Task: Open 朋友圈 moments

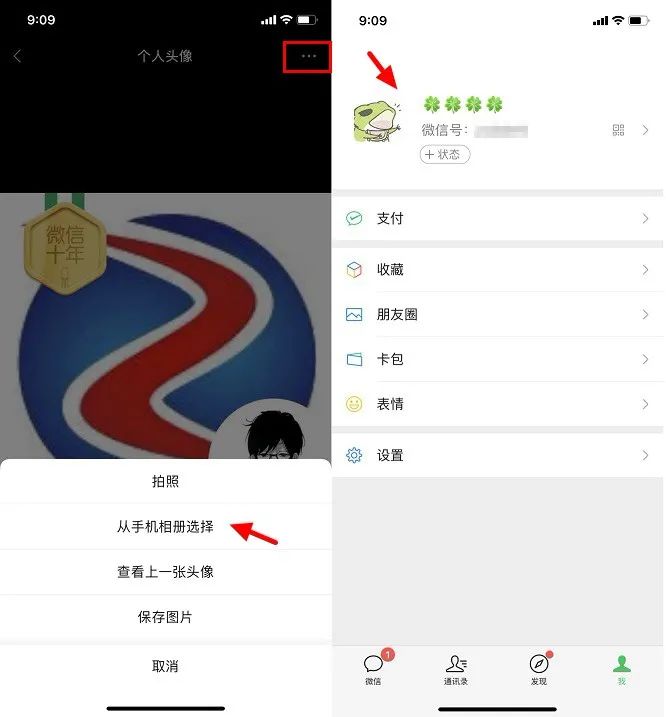Action: point(497,314)
